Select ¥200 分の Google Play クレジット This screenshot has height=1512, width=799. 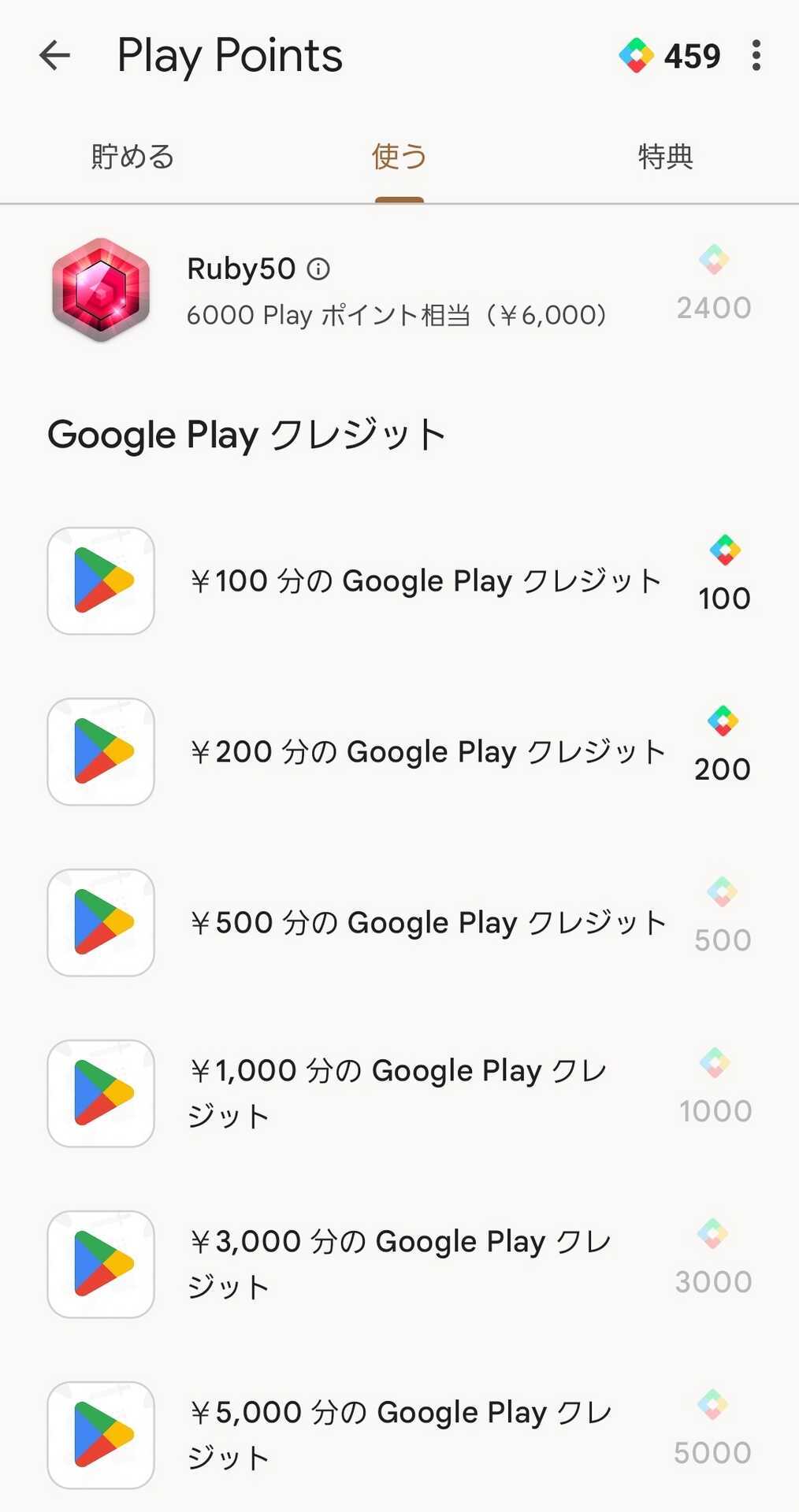click(x=399, y=752)
